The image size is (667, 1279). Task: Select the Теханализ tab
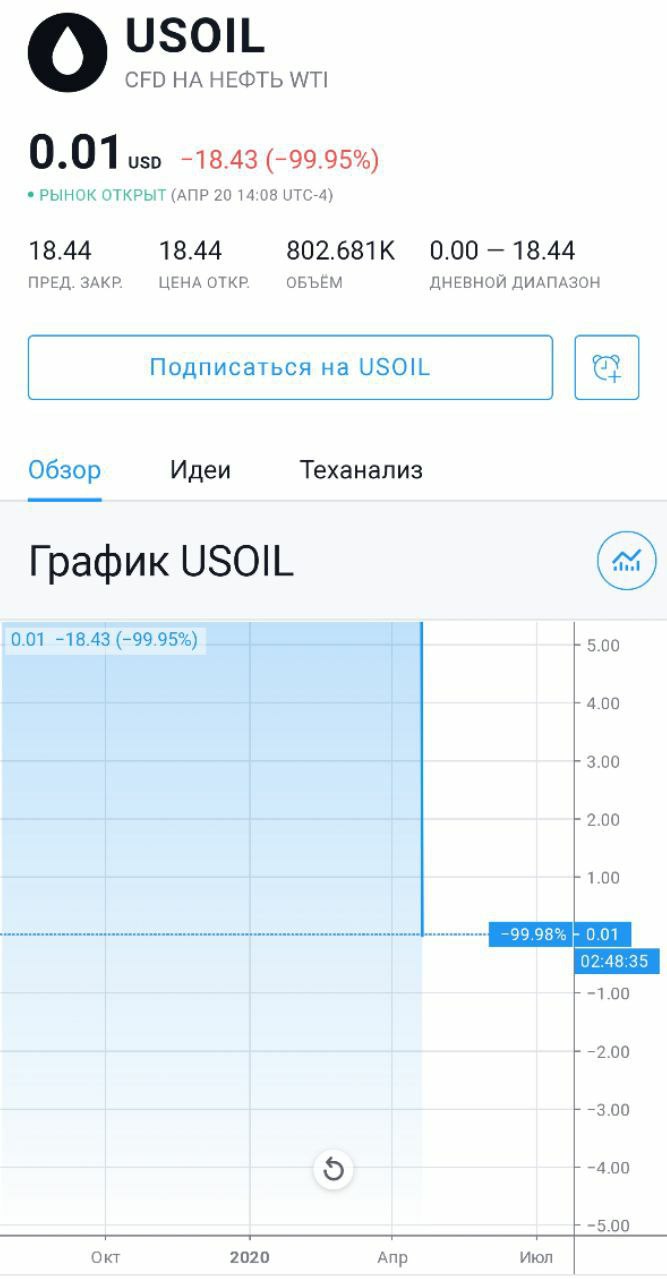(361, 470)
